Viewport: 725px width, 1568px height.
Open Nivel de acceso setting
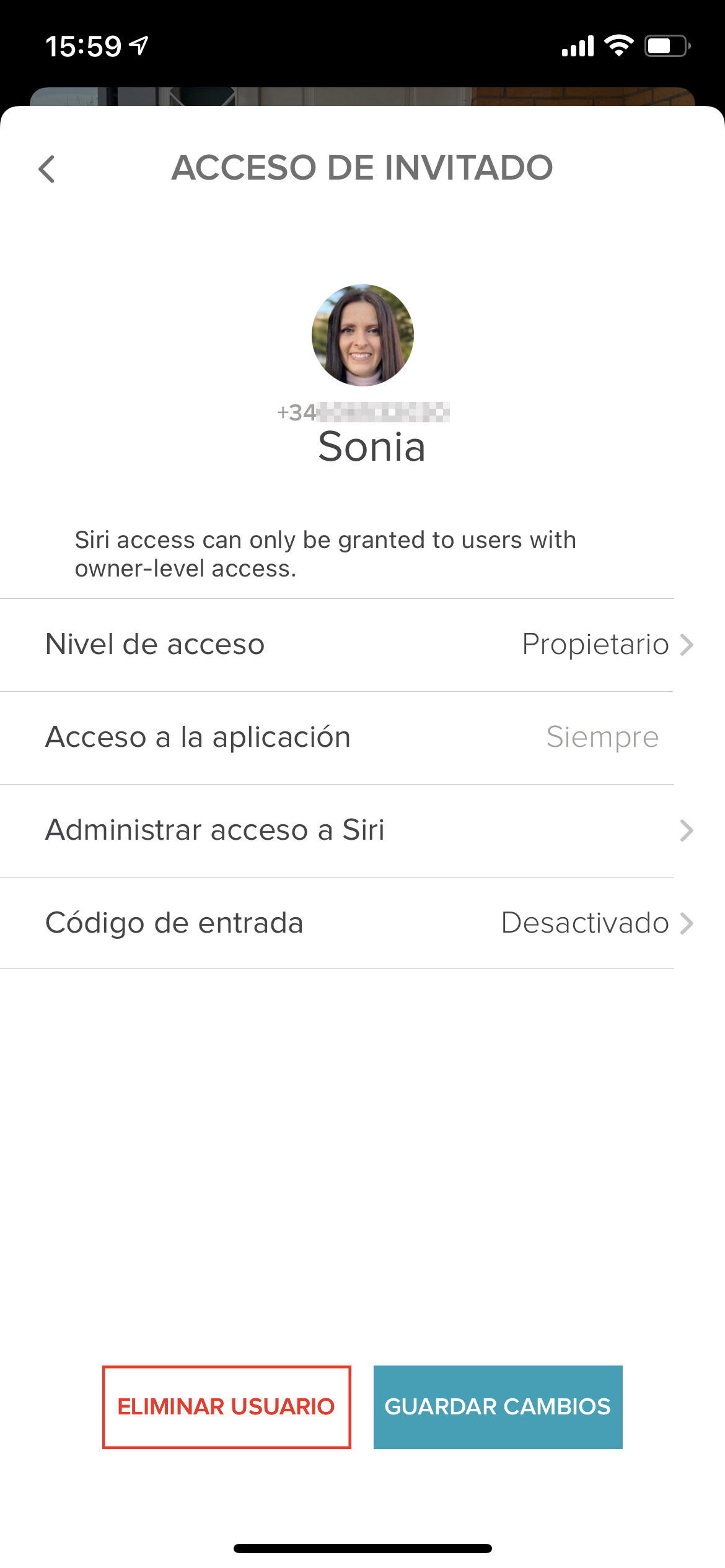(362, 645)
